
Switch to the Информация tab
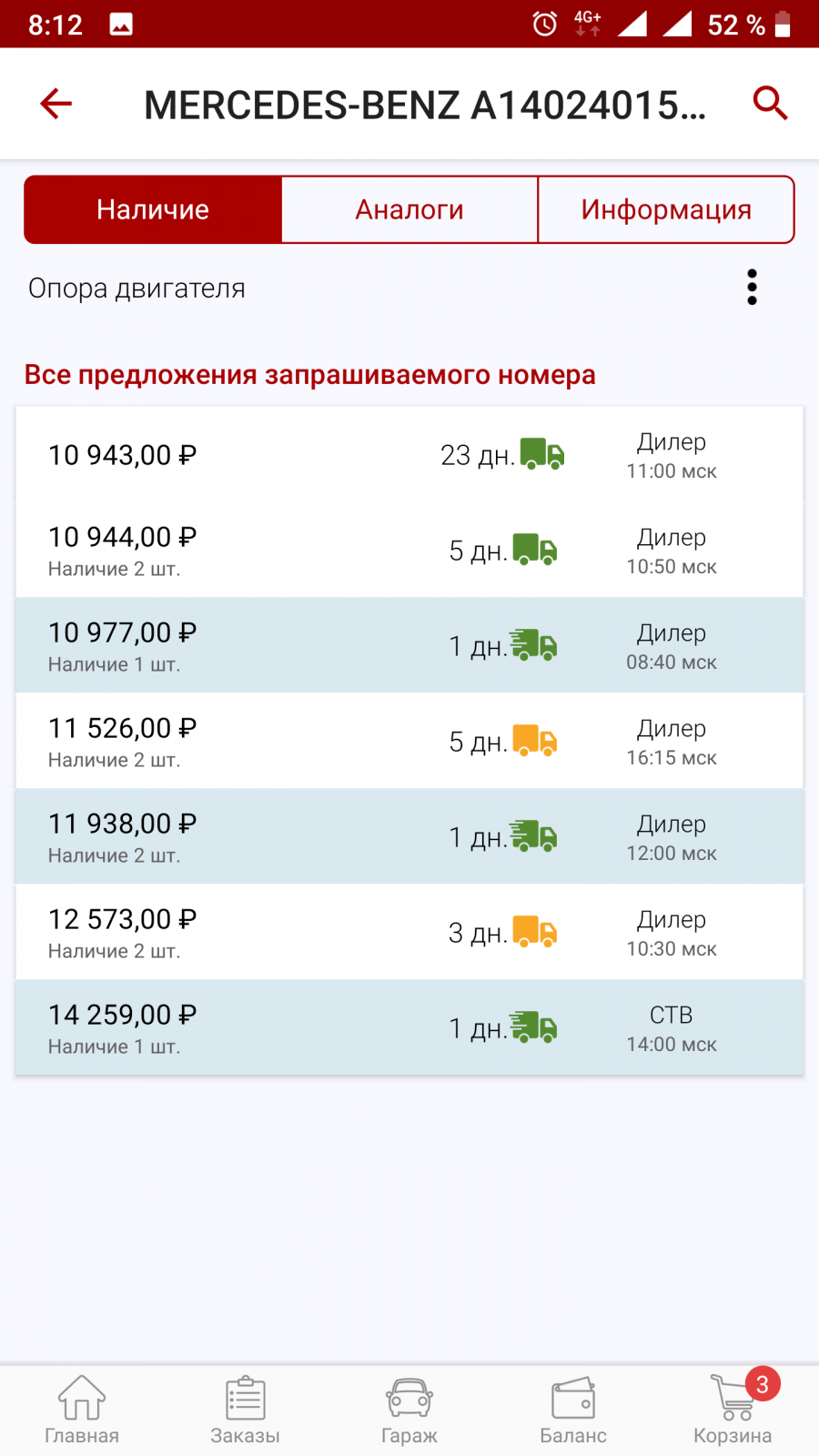[x=666, y=209]
